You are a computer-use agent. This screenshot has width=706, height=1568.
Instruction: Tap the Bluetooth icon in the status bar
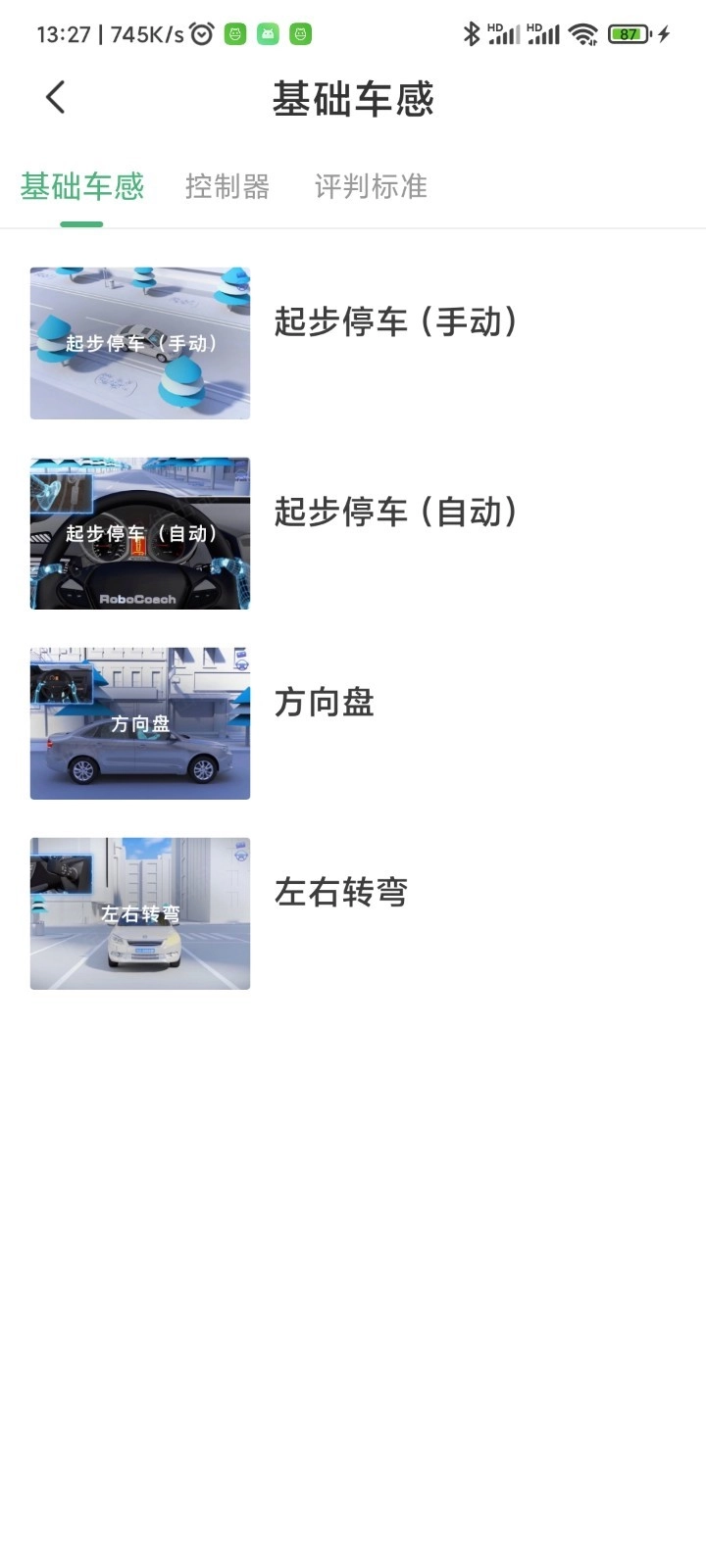pos(472,32)
